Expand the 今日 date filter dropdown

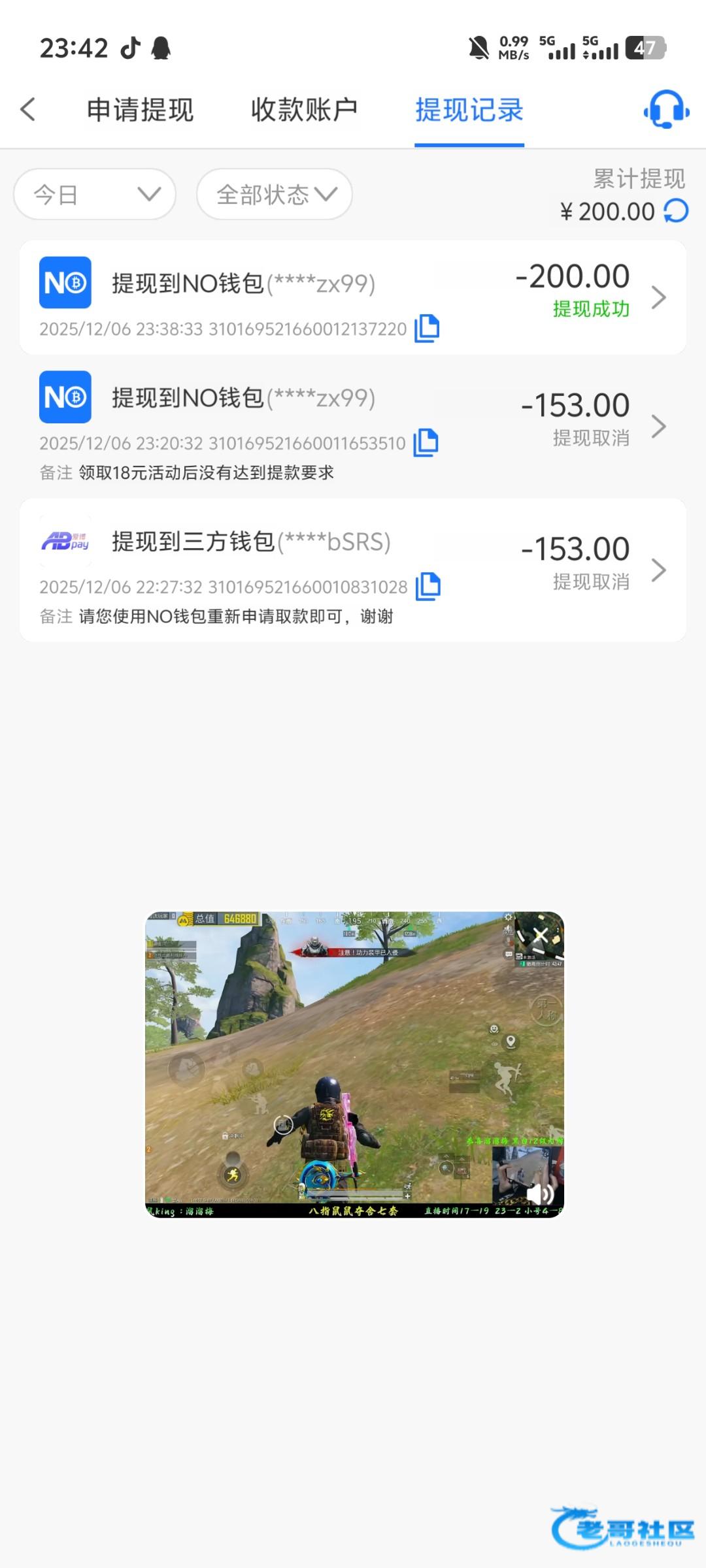(95, 194)
